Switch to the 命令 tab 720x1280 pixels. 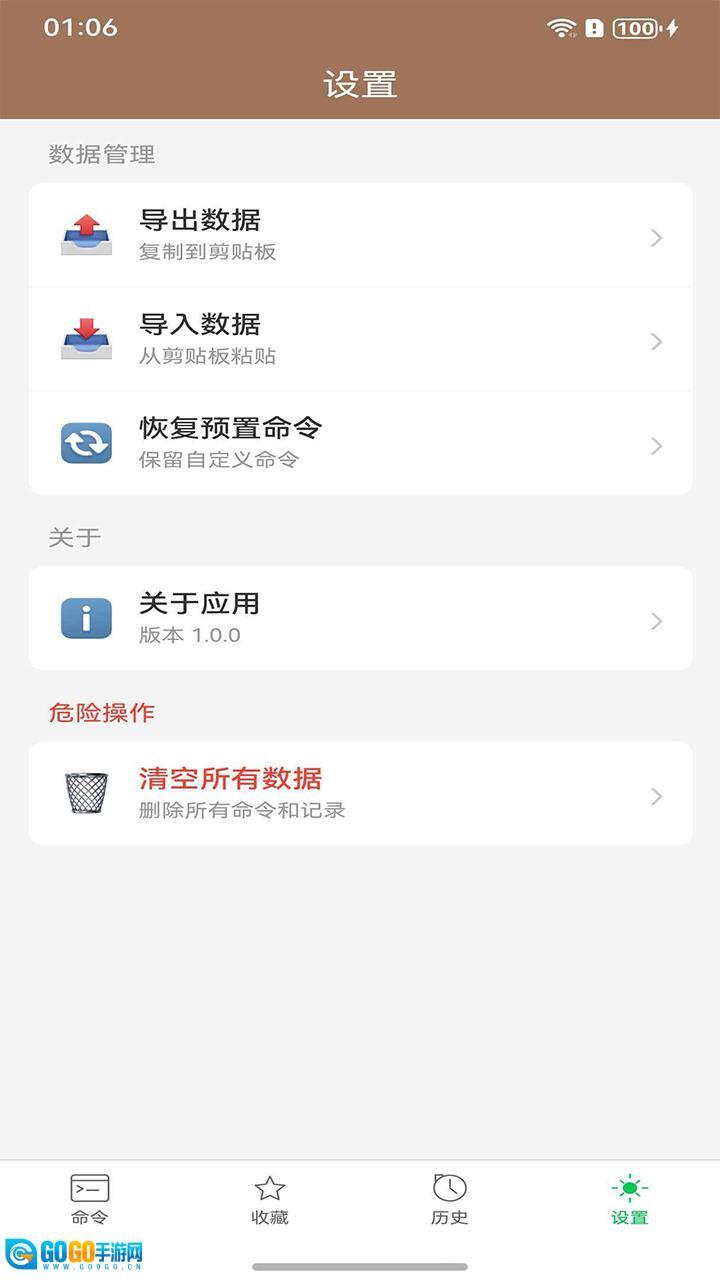pyautogui.click(x=90, y=1199)
